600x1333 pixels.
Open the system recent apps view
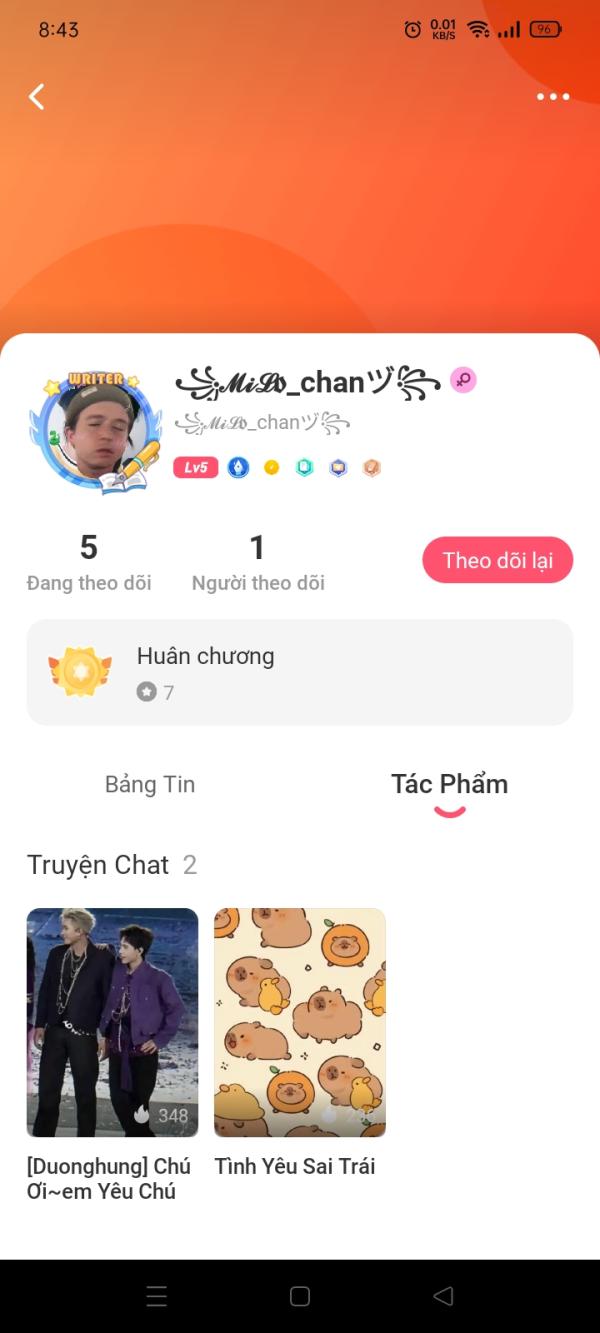(157, 1297)
